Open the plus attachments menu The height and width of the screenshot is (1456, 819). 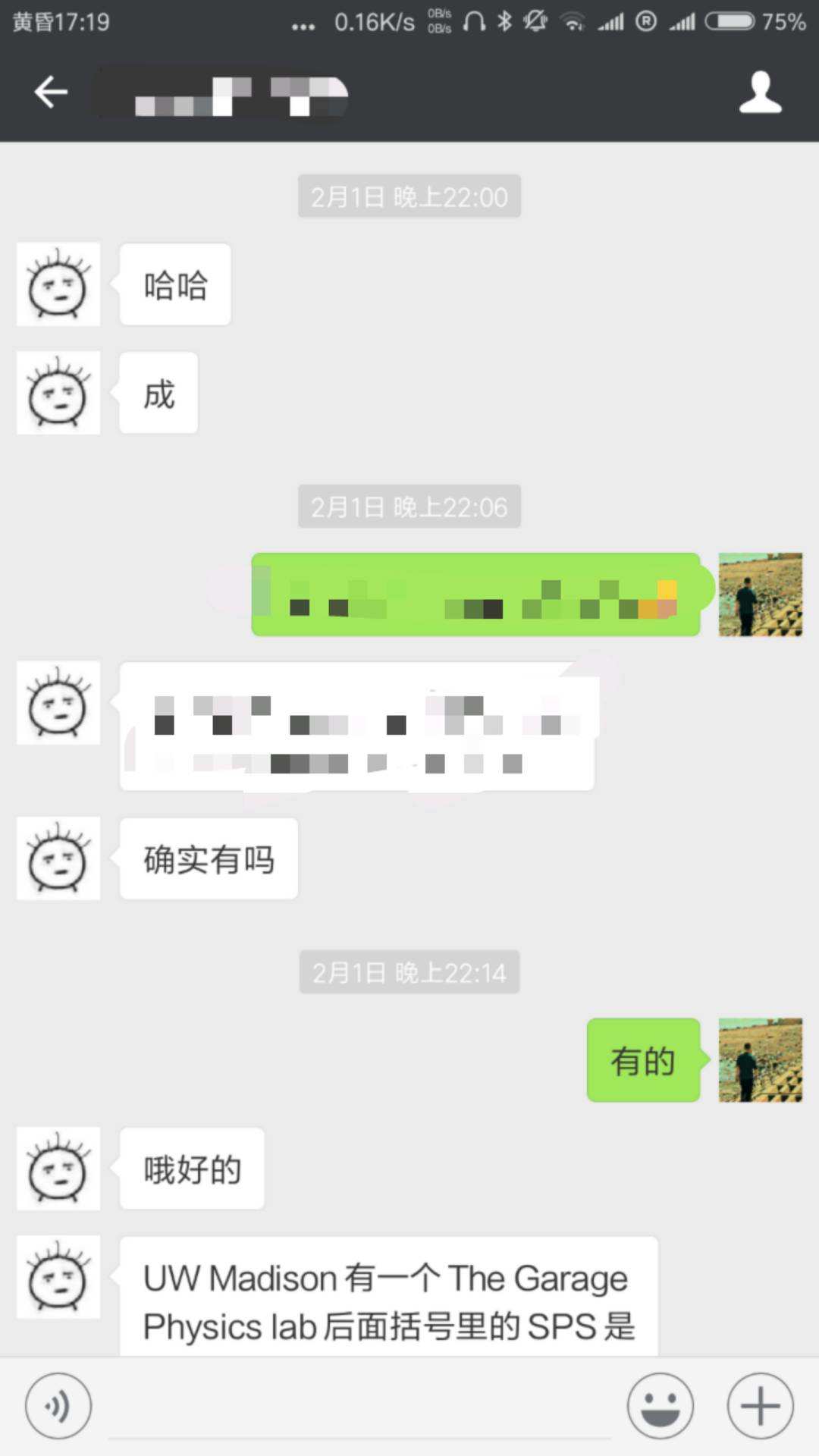pyautogui.click(x=760, y=1406)
